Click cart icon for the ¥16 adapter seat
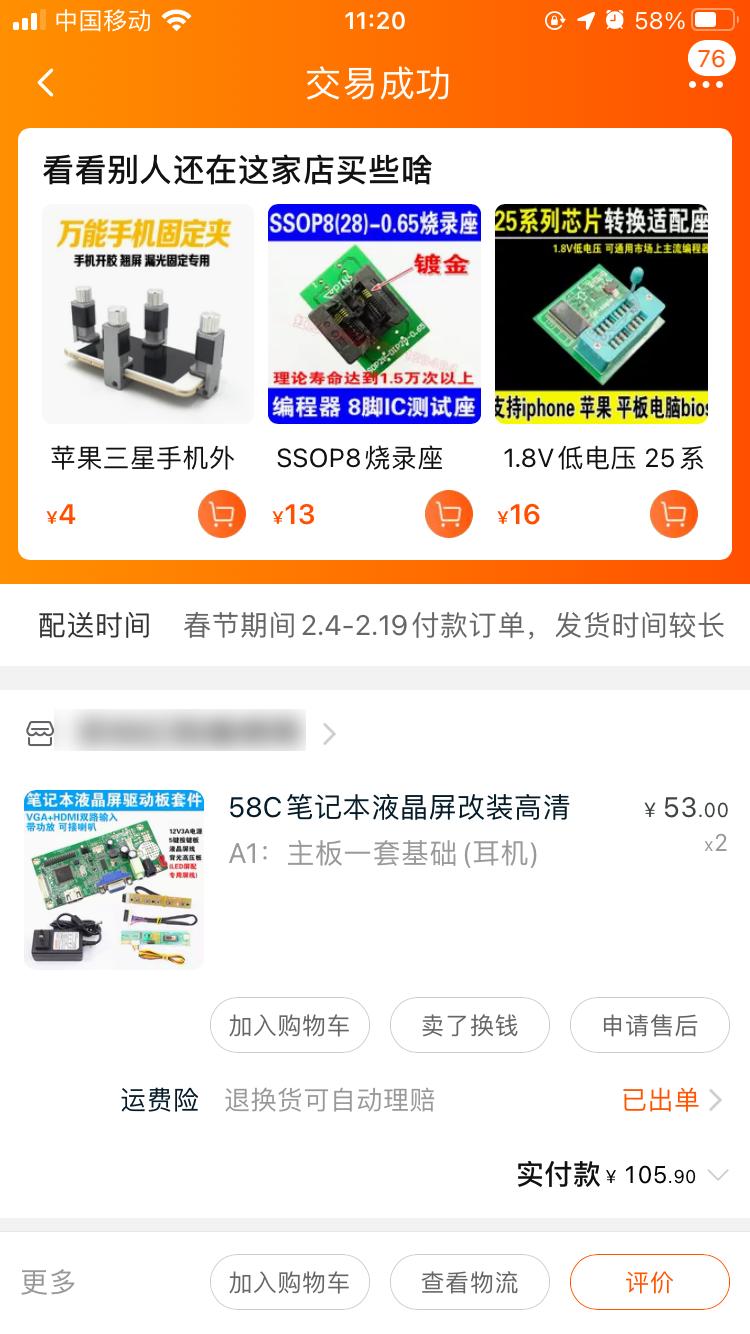Viewport: 750px width, 1334px height. pos(673,513)
